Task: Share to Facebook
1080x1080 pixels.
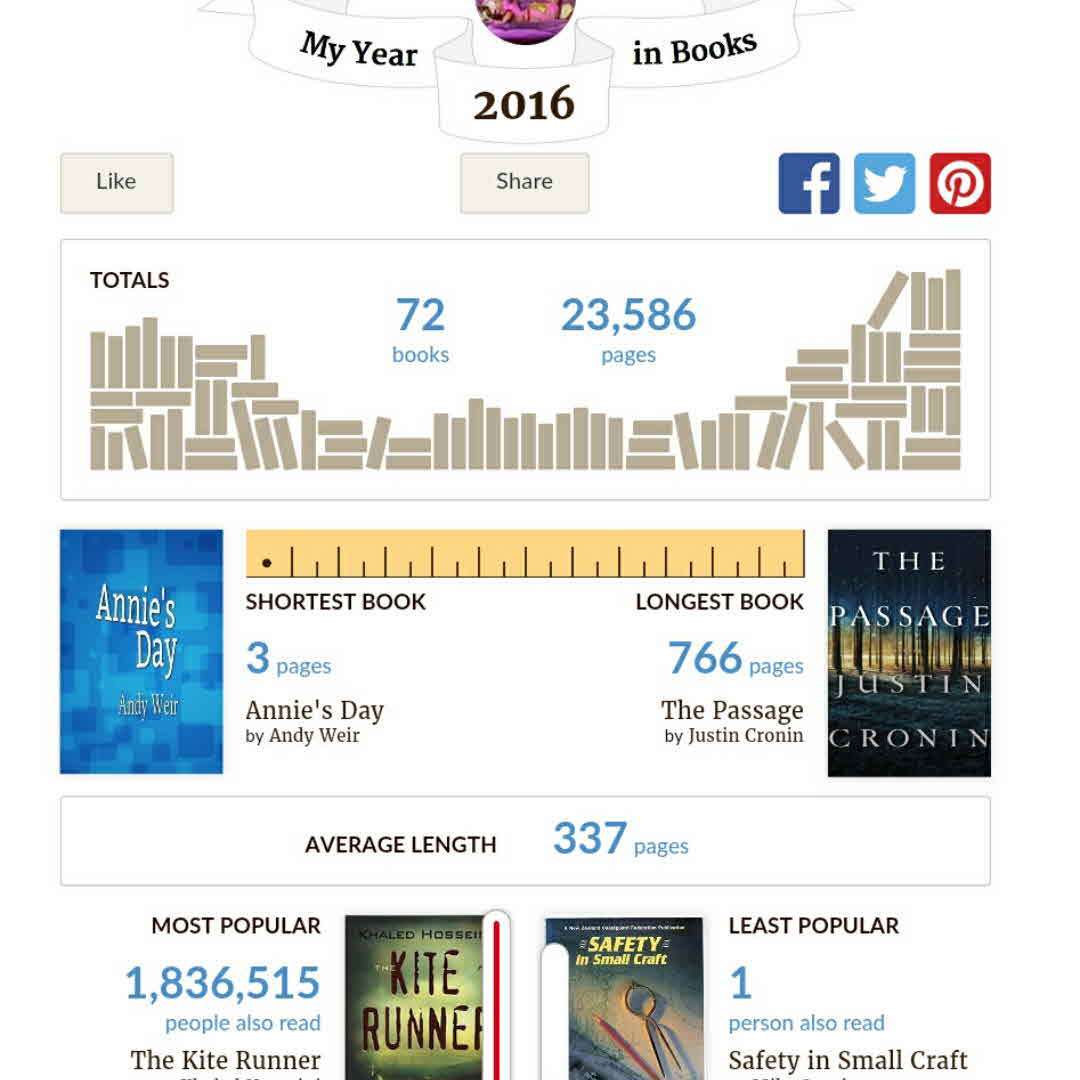Action: pos(809,183)
